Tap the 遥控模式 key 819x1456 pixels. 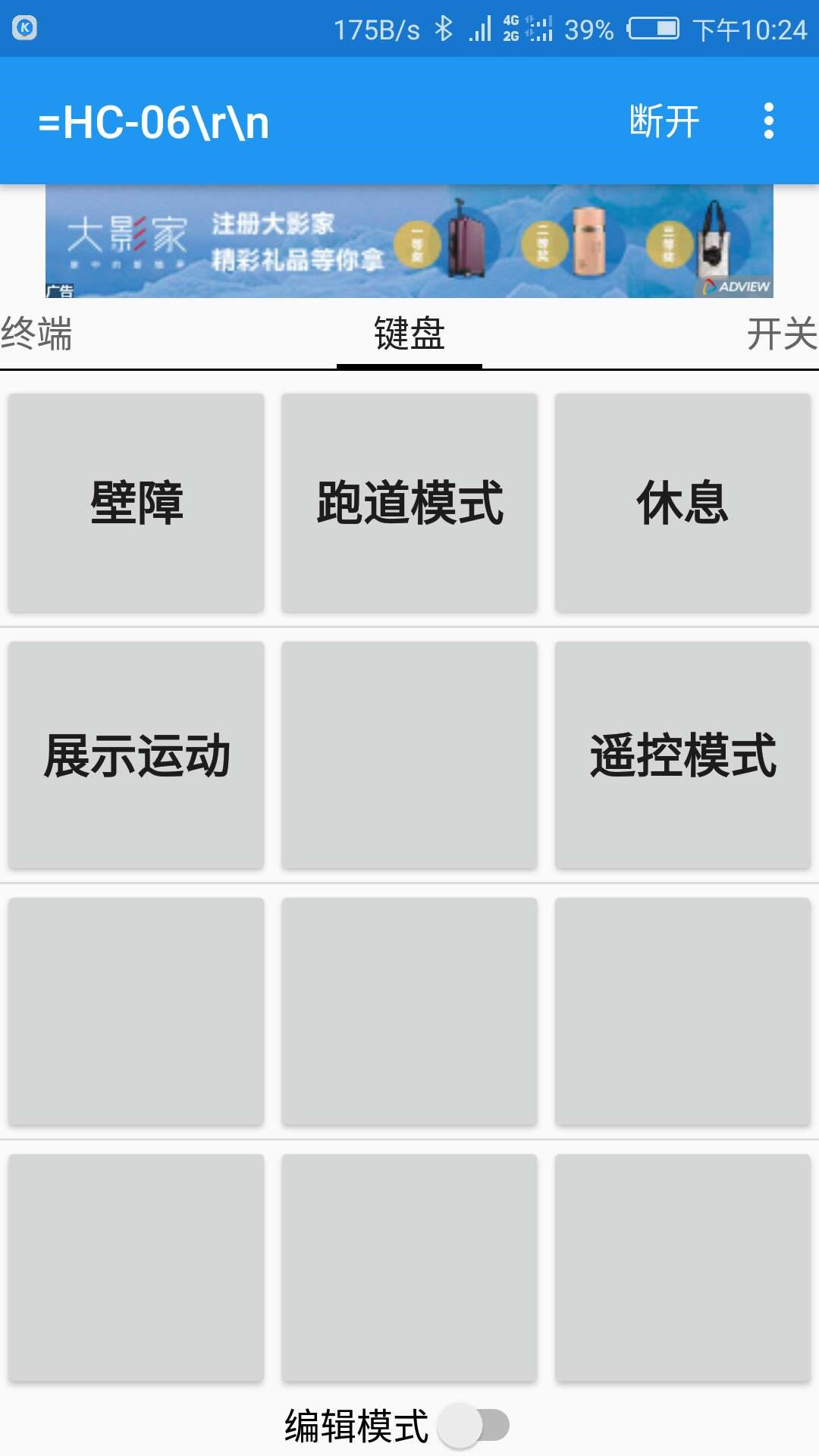coord(682,755)
